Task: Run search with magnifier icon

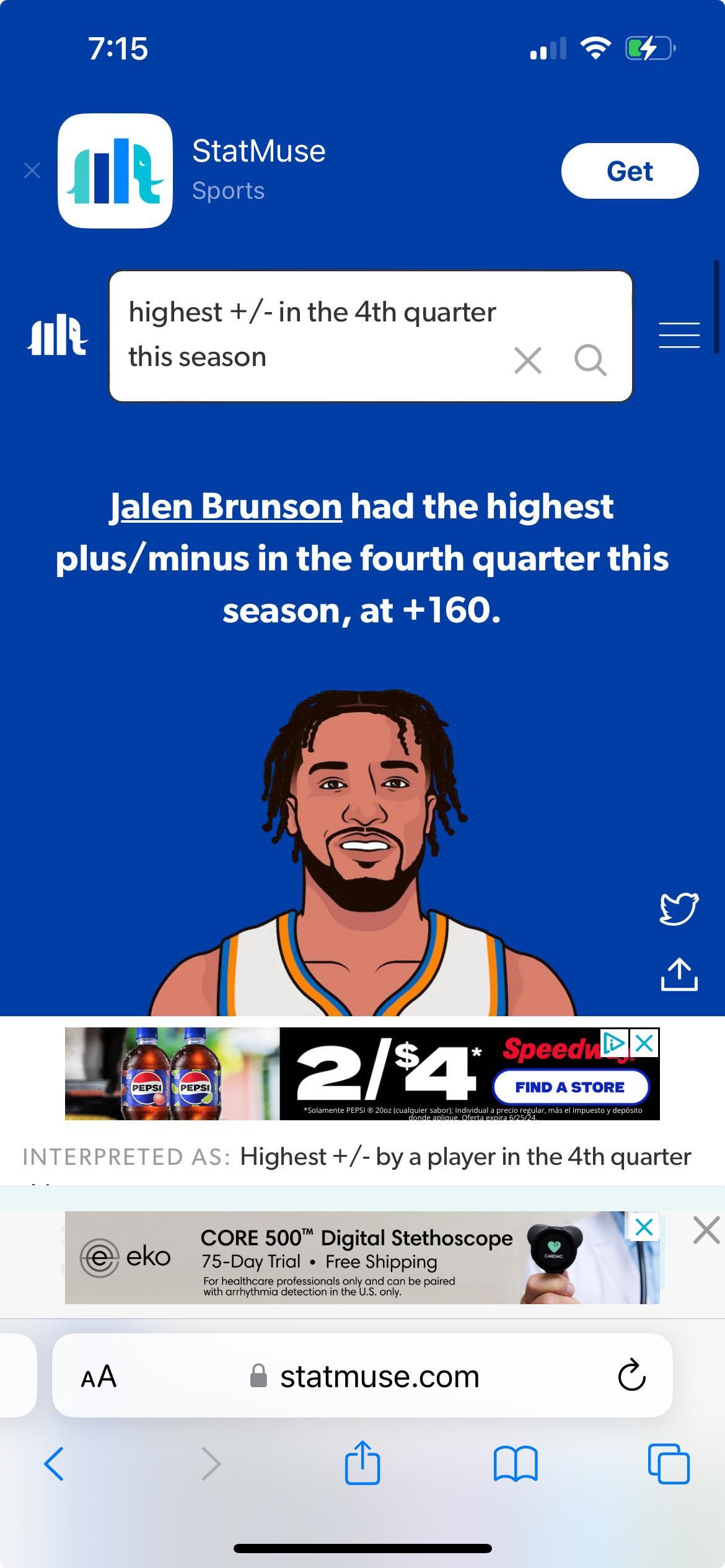Action: [x=590, y=360]
